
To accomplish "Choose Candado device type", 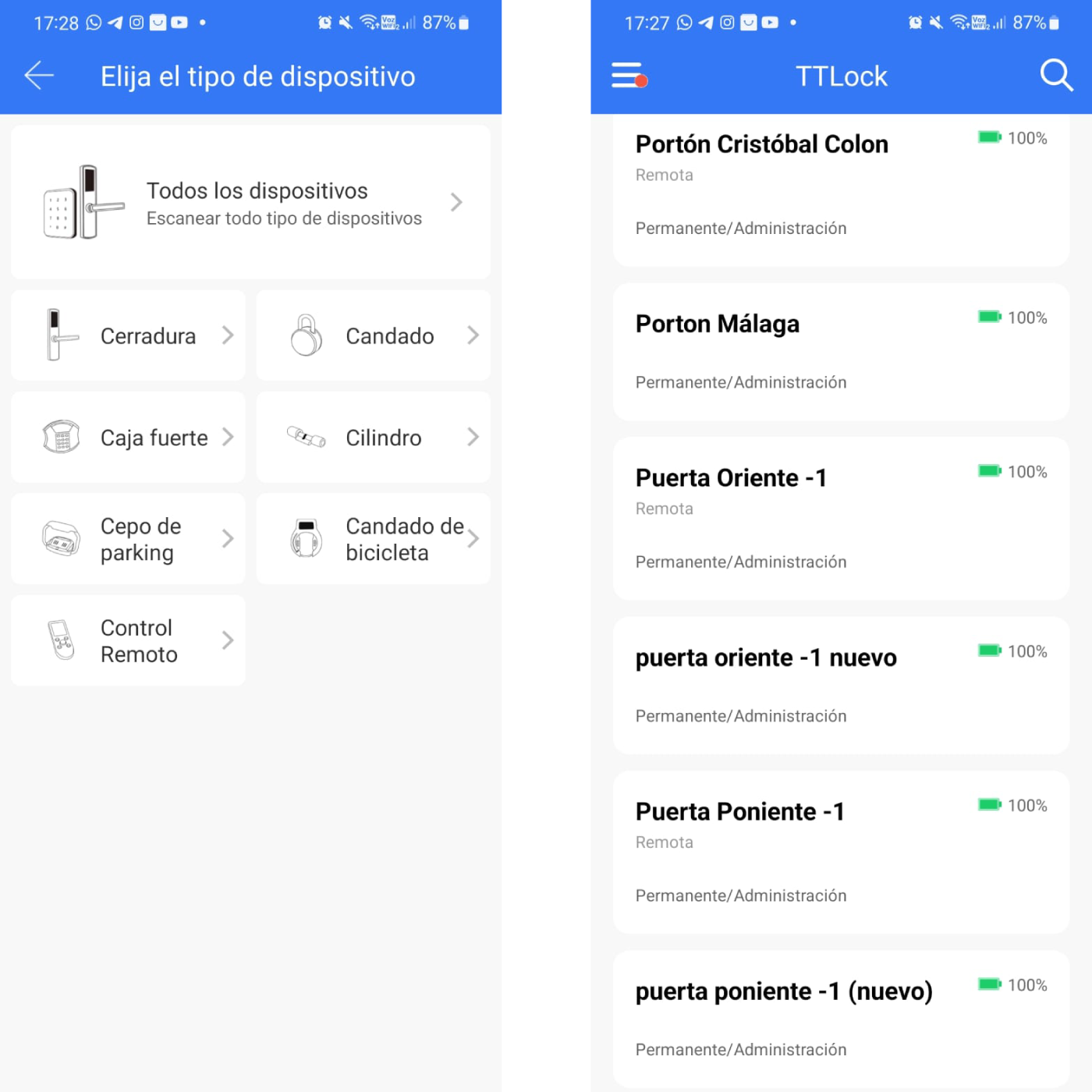I will click(374, 336).
